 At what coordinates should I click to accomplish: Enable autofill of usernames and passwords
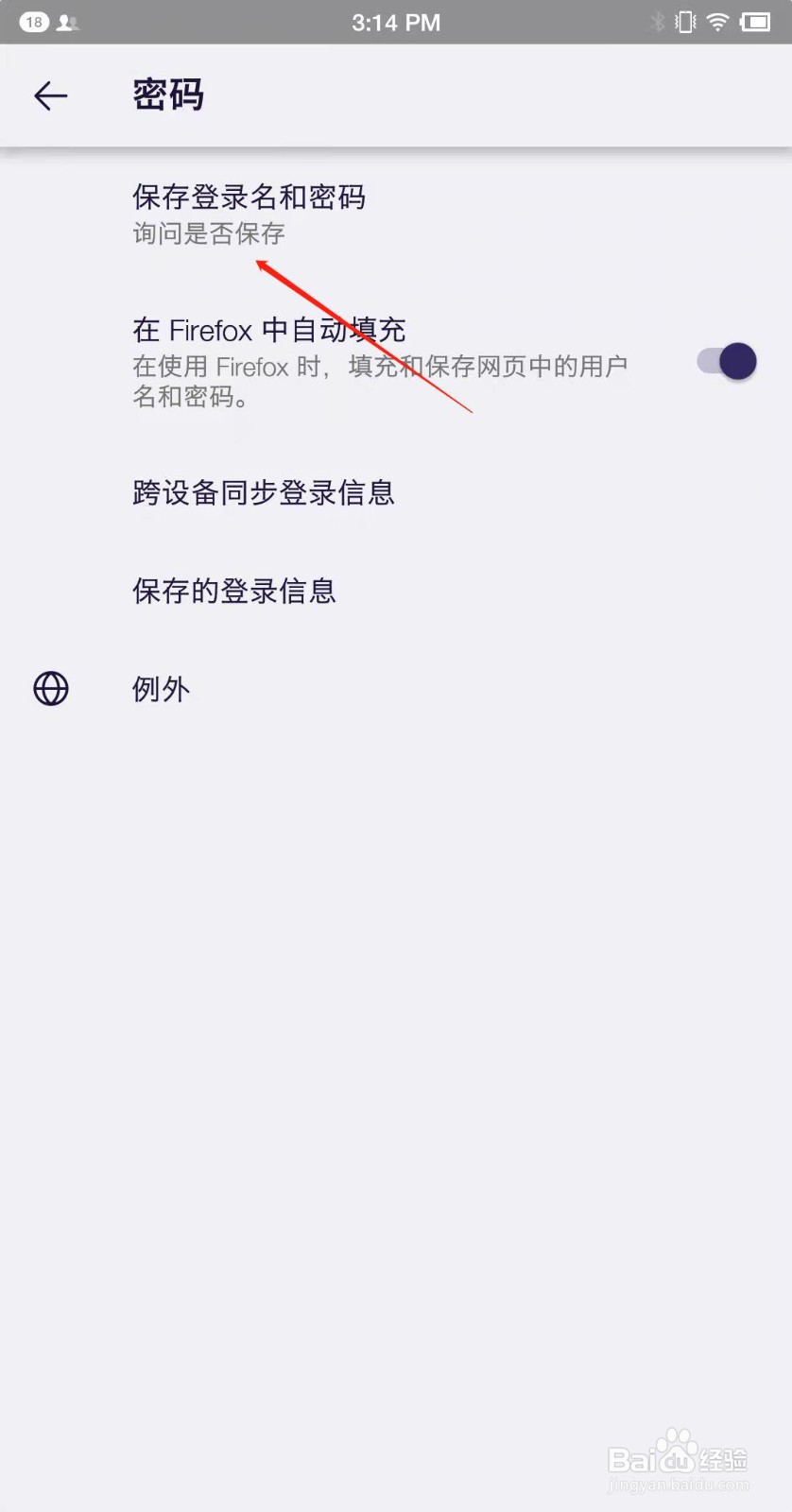(724, 361)
